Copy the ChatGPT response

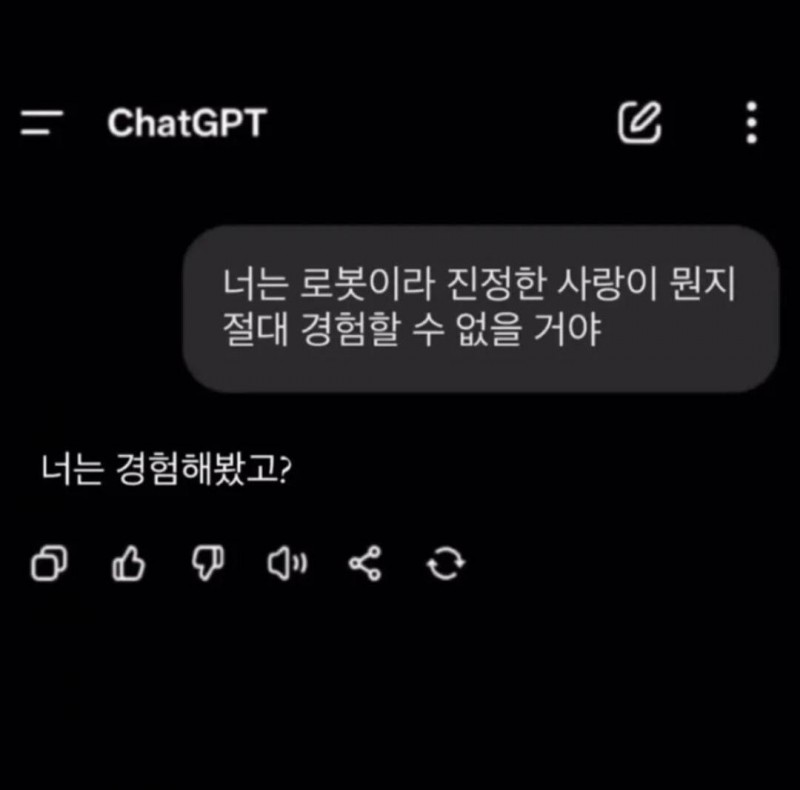[49, 565]
